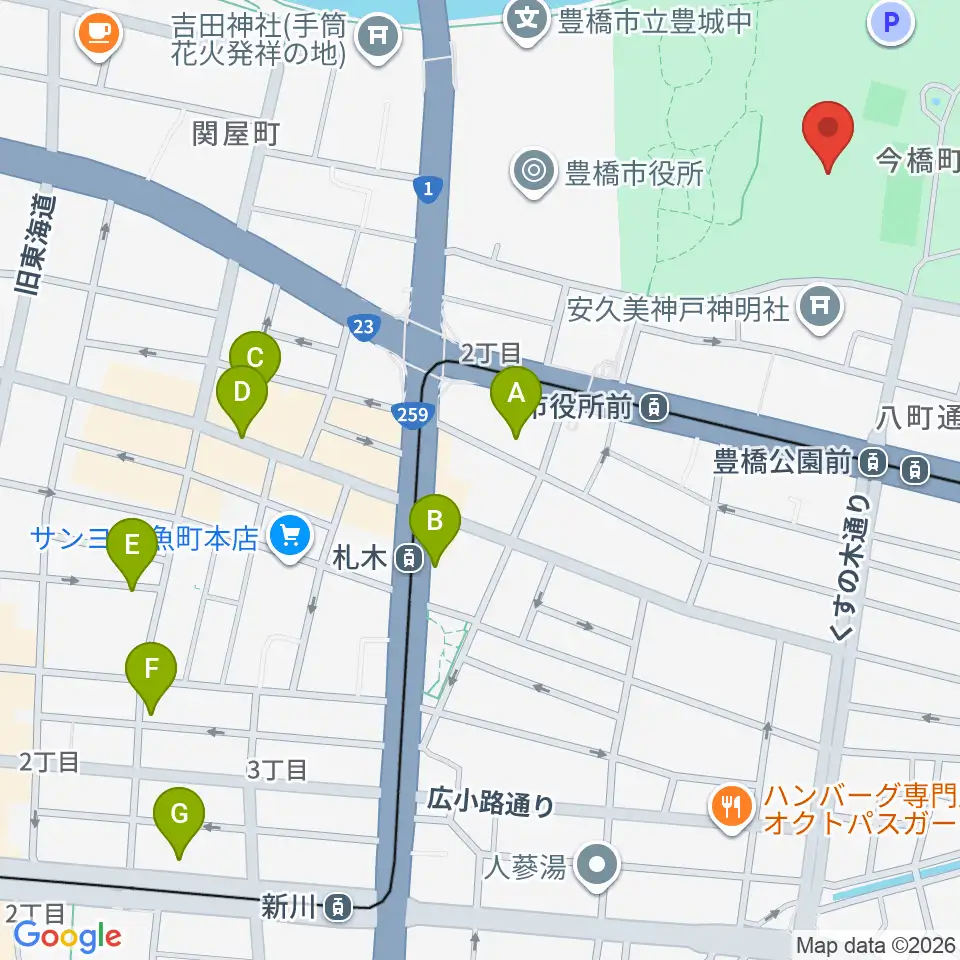Open the green marker labeled G
Screen dimensions: 960x960
pyautogui.click(x=180, y=814)
